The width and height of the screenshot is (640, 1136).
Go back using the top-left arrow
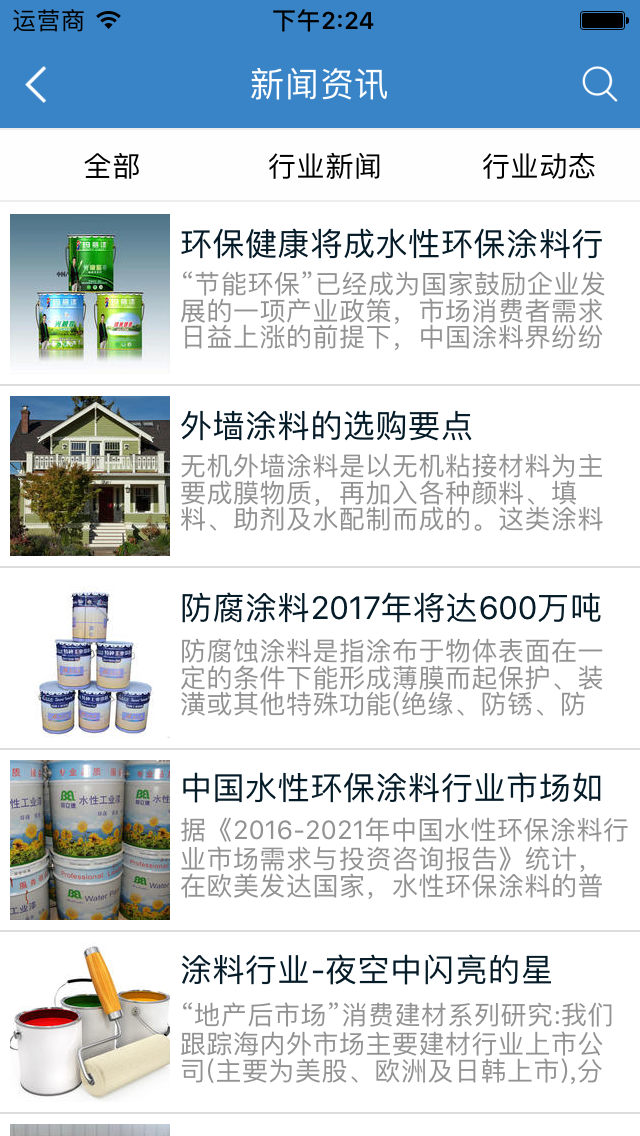(36, 85)
